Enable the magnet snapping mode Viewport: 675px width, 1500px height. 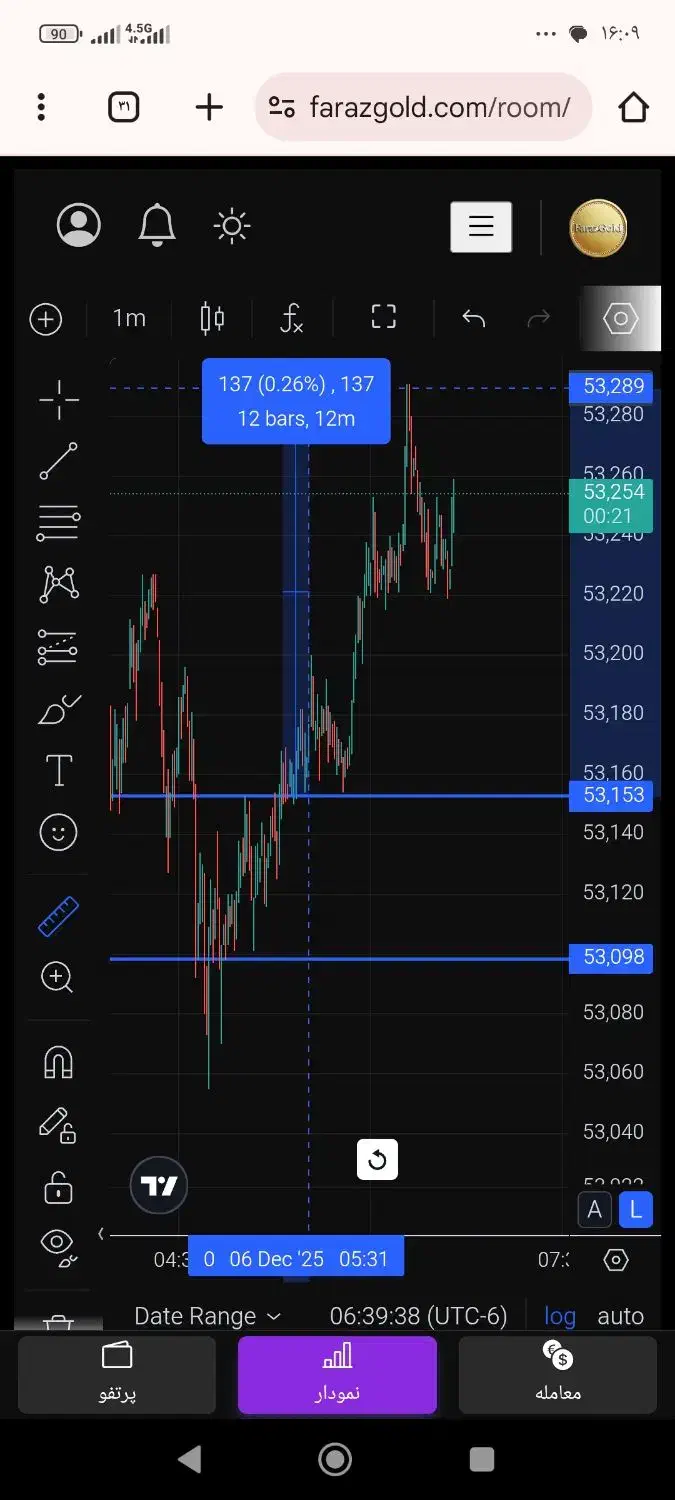[58, 1061]
